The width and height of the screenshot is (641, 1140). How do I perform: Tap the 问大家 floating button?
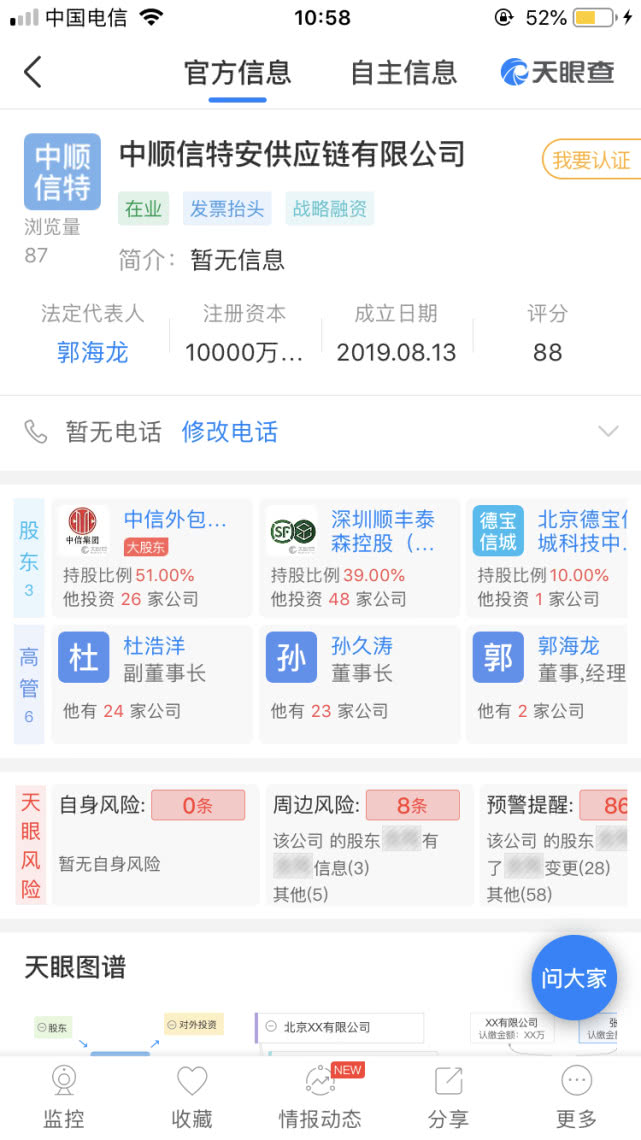pyautogui.click(x=574, y=977)
